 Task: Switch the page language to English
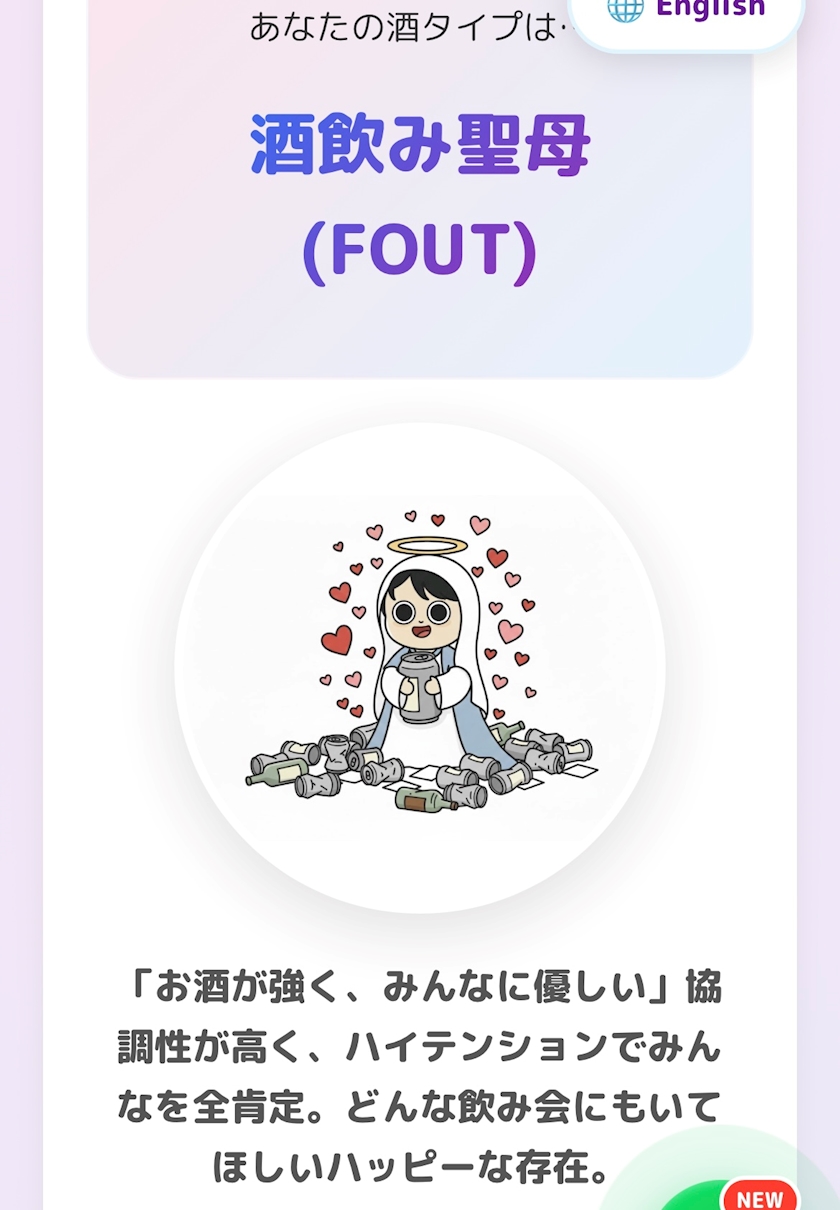[x=688, y=14]
